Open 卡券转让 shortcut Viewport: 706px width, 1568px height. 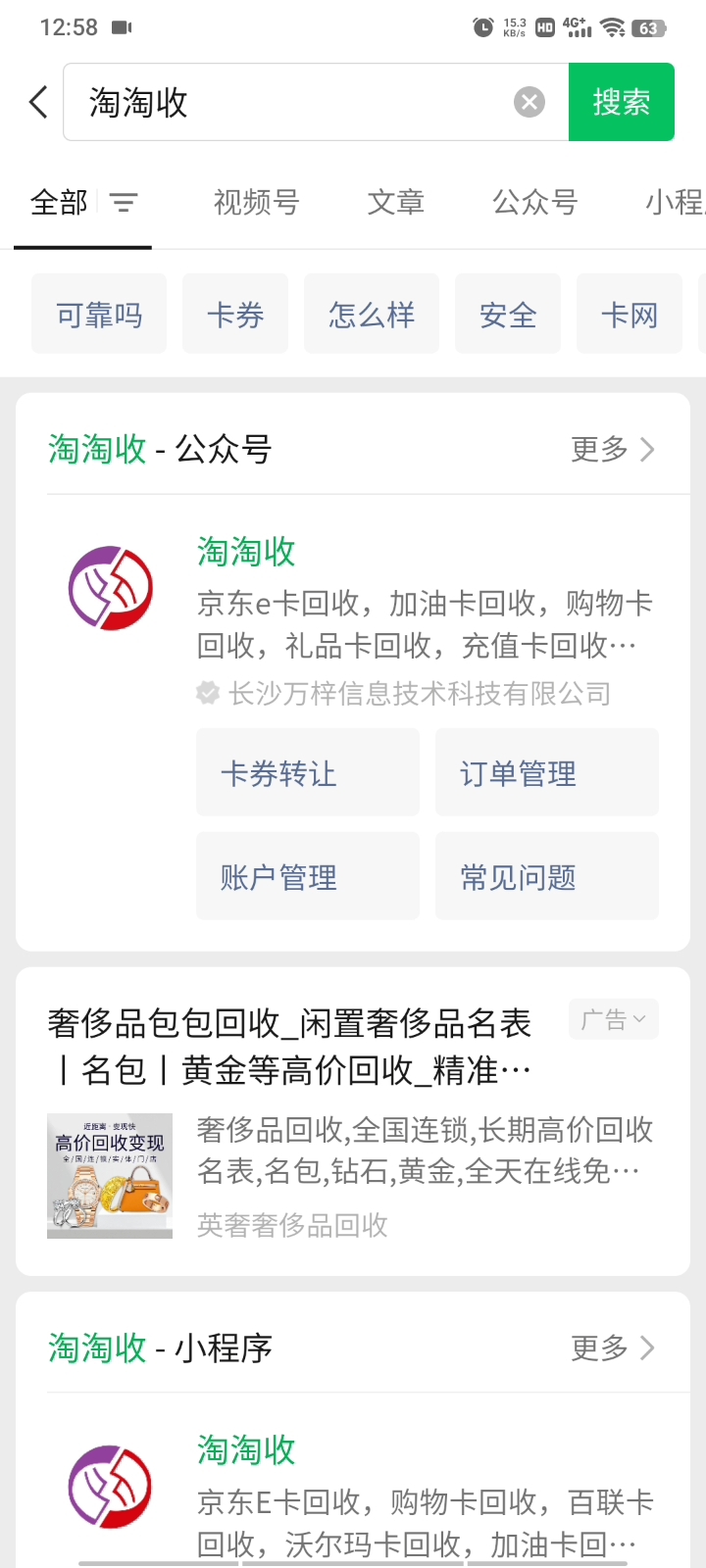(307, 772)
